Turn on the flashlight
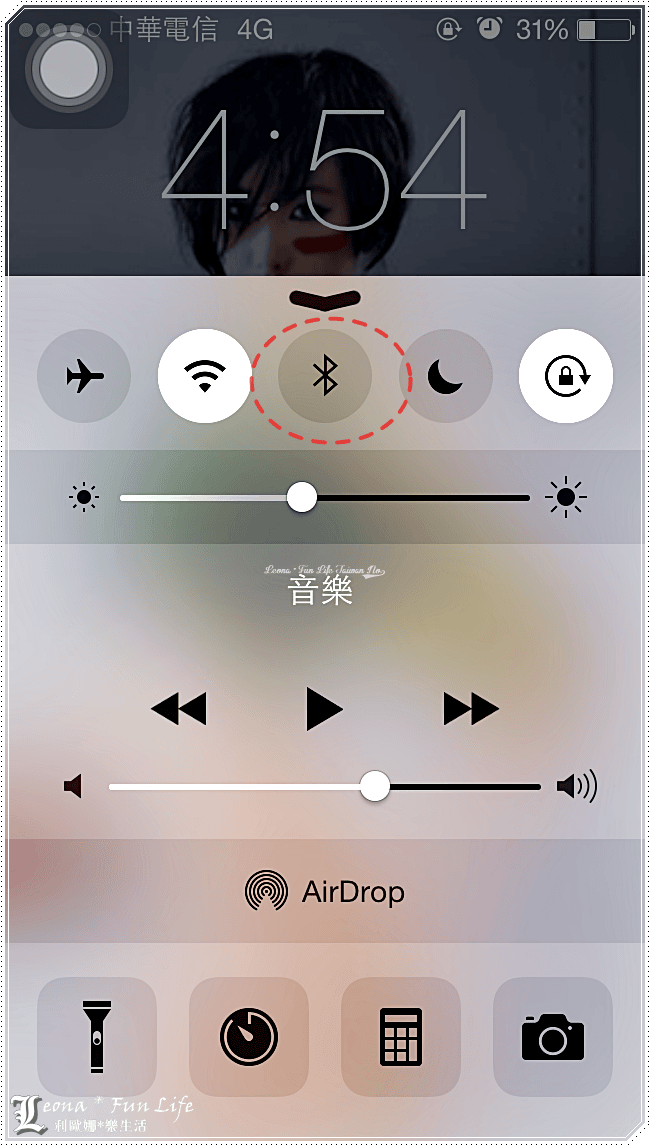 [97, 1037]
